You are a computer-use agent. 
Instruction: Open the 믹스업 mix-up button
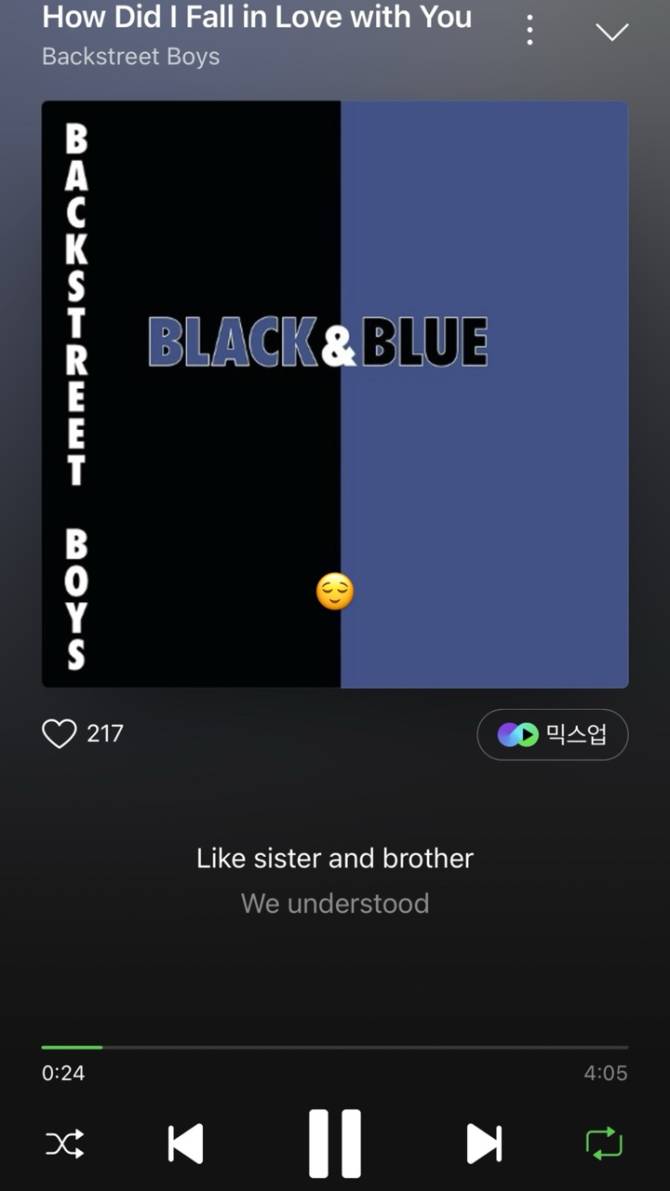[552, 735]
